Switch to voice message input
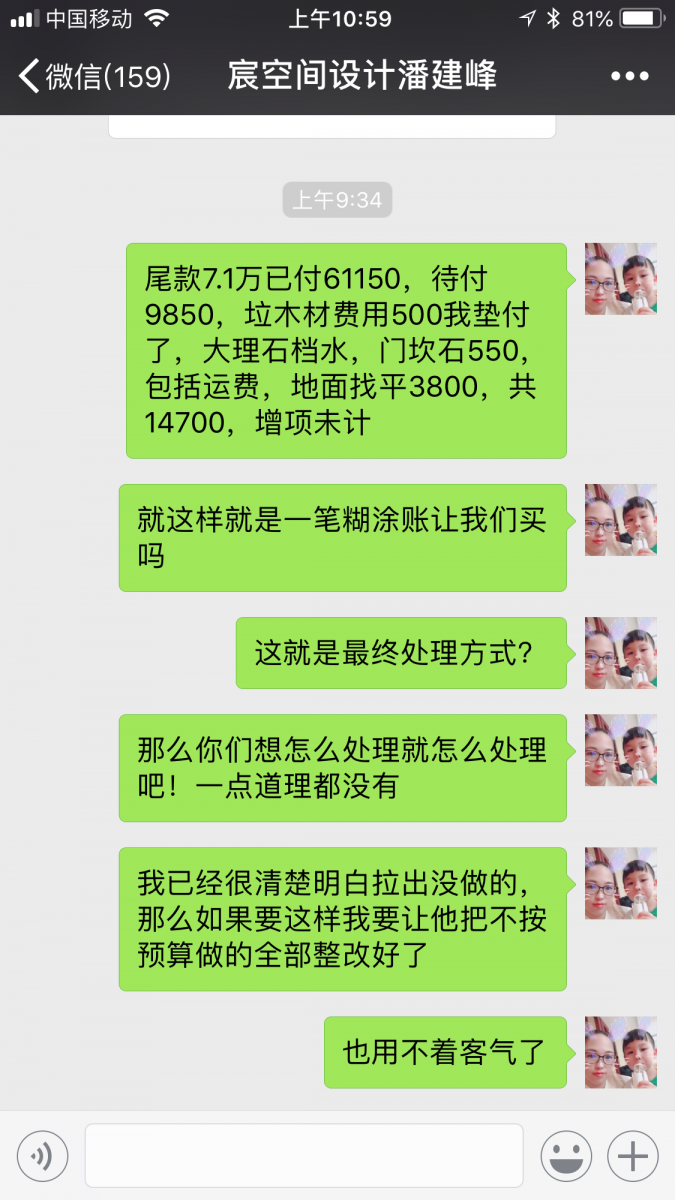This screenshot has width=675, height=1200. click(42, 1157)
